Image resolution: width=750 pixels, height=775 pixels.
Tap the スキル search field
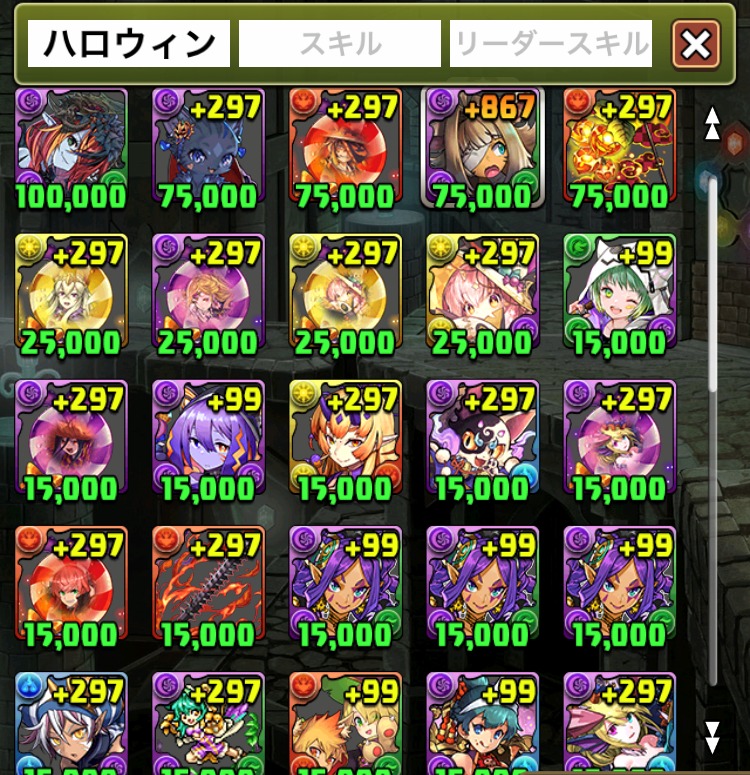[x=340, y=44]
